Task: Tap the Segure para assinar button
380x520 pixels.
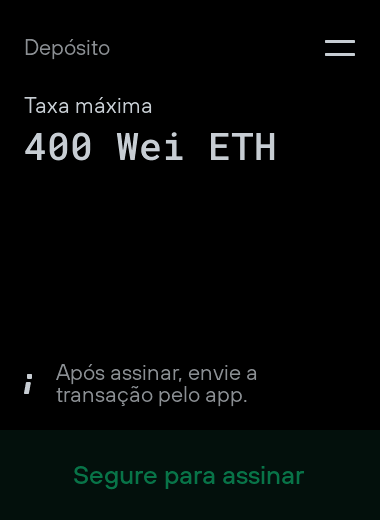Action: coord(190,475)
